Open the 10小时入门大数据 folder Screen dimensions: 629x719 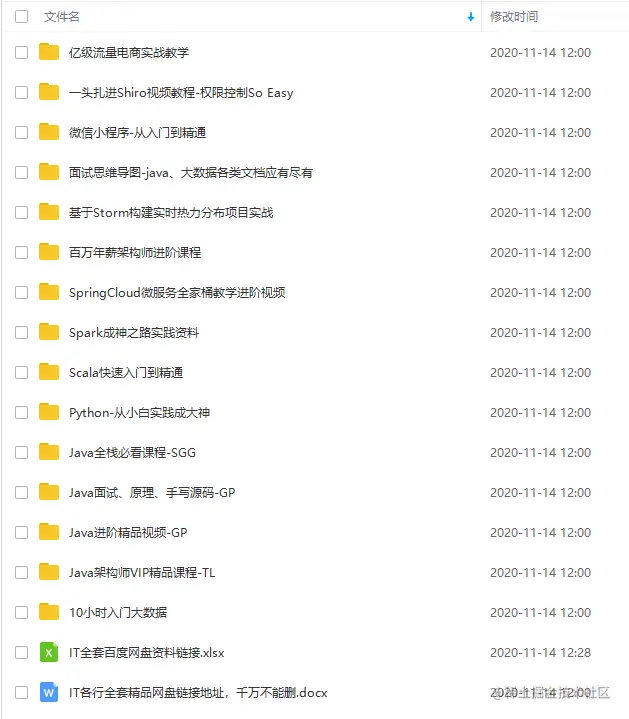[x=118, y=613]
